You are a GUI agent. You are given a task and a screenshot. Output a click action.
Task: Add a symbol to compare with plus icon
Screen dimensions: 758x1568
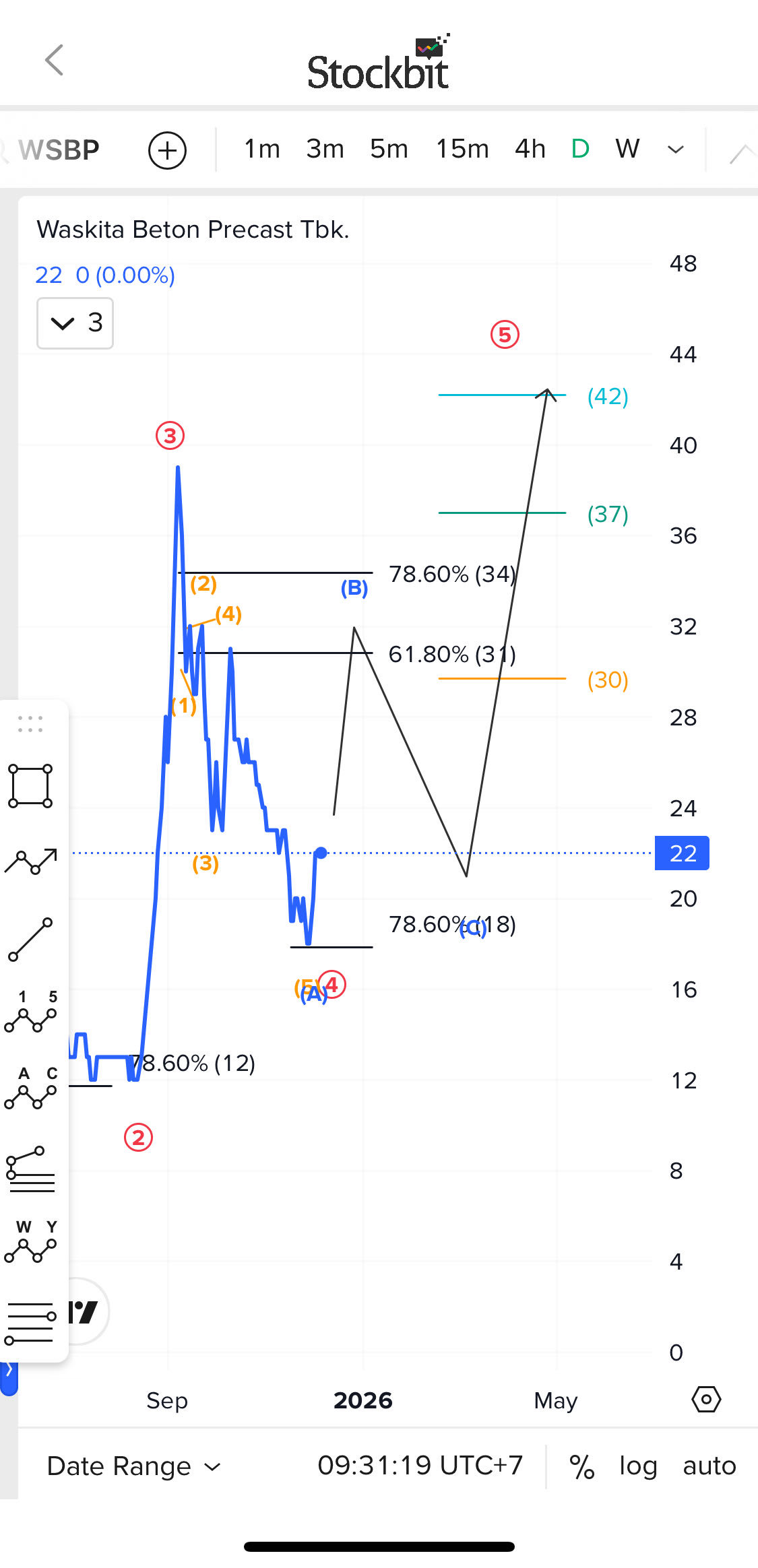[x=167, y=150]
